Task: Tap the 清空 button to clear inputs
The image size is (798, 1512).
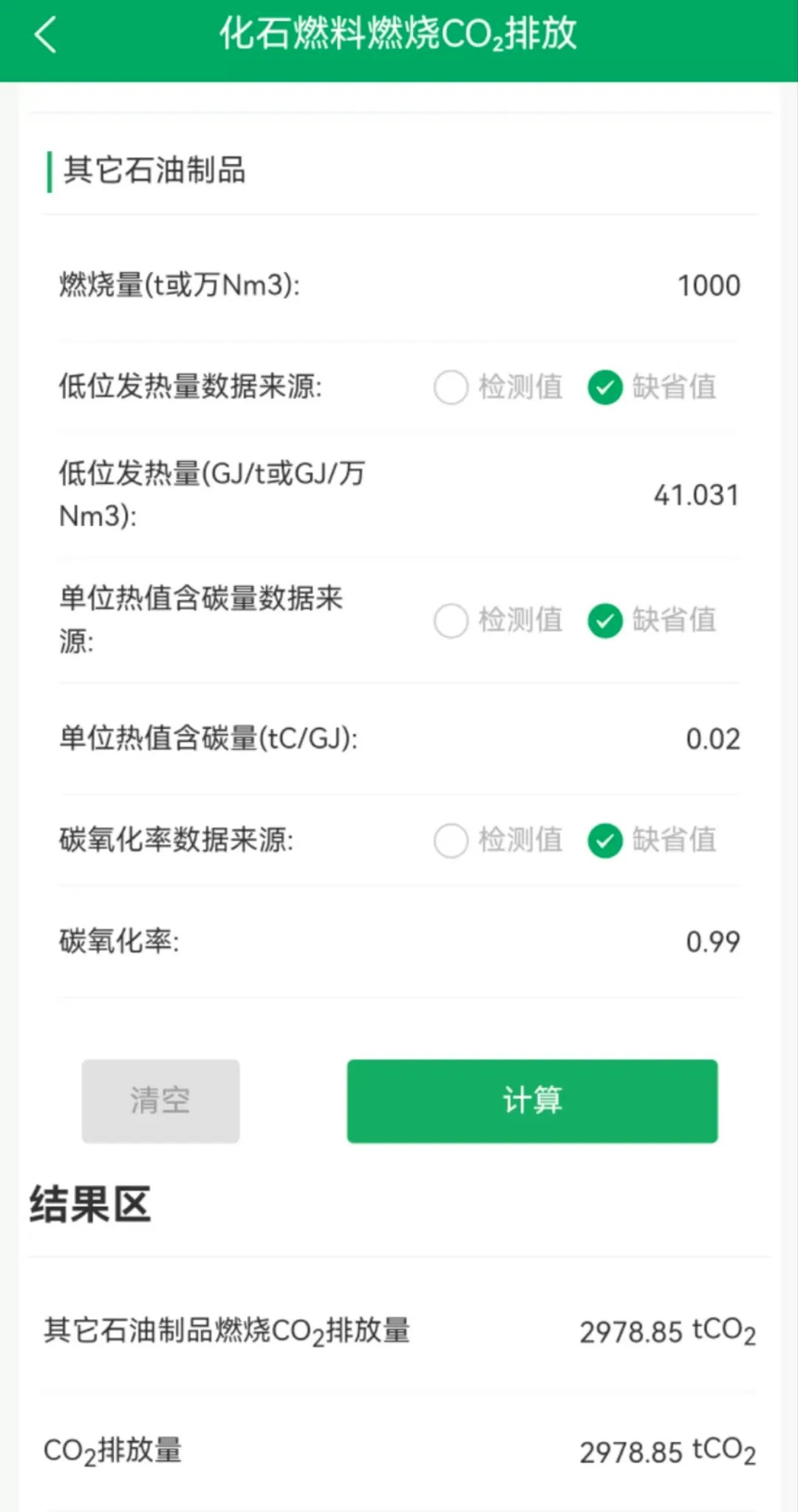Action: pyautogui.click(x=160, y=1100)
